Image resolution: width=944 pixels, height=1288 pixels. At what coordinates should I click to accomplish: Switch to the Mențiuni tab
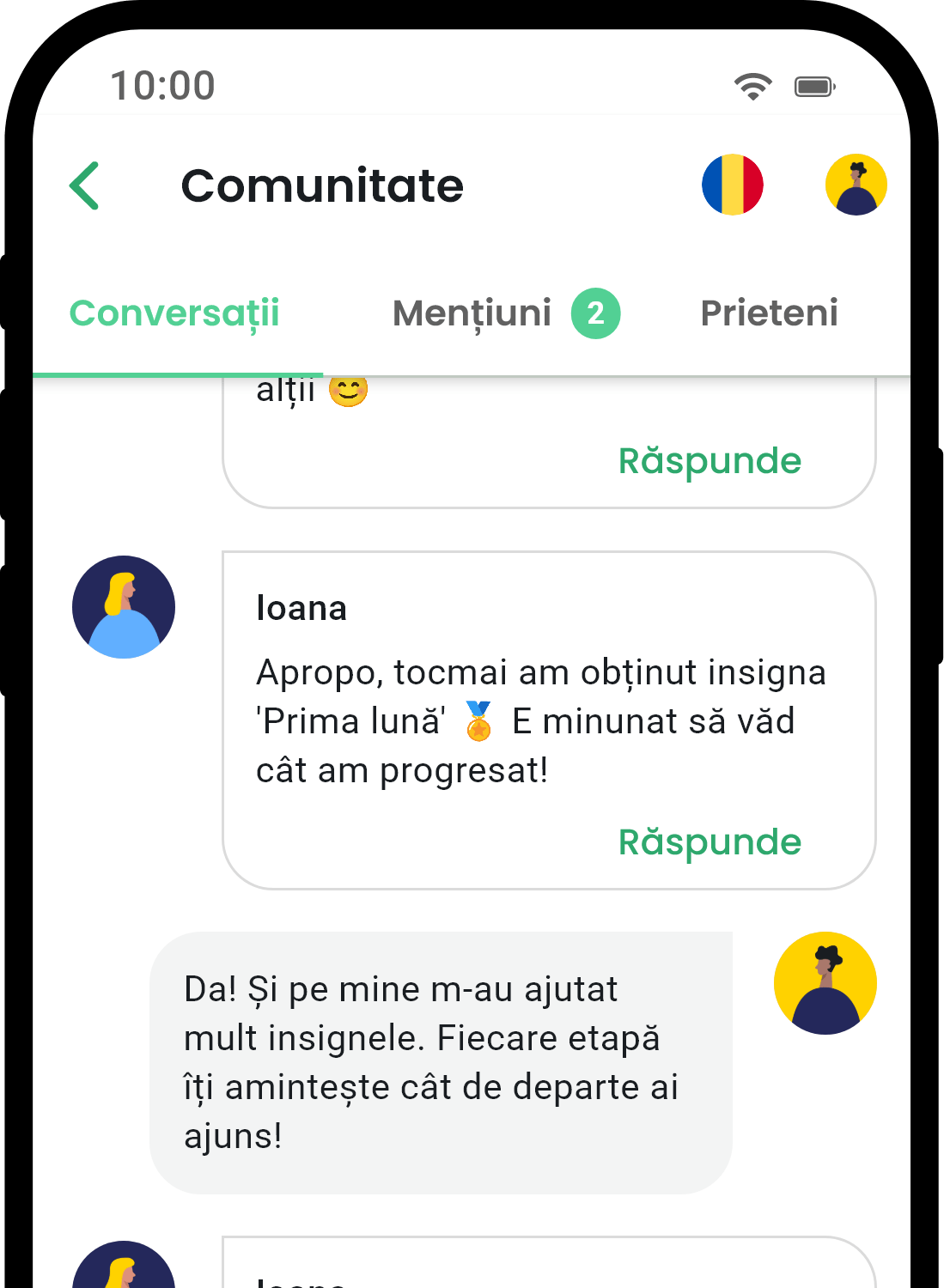(x=505, y=313)
